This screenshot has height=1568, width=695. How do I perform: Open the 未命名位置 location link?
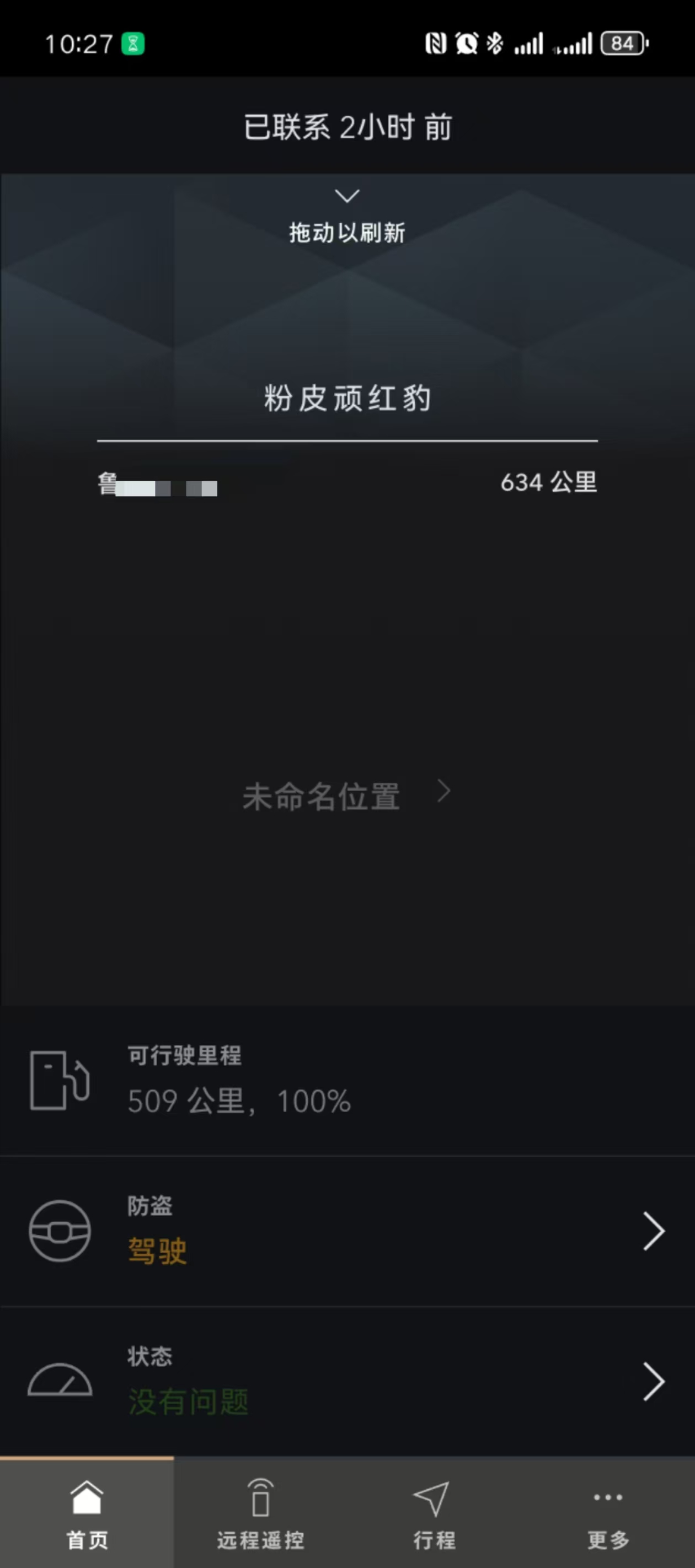point(345,796)
